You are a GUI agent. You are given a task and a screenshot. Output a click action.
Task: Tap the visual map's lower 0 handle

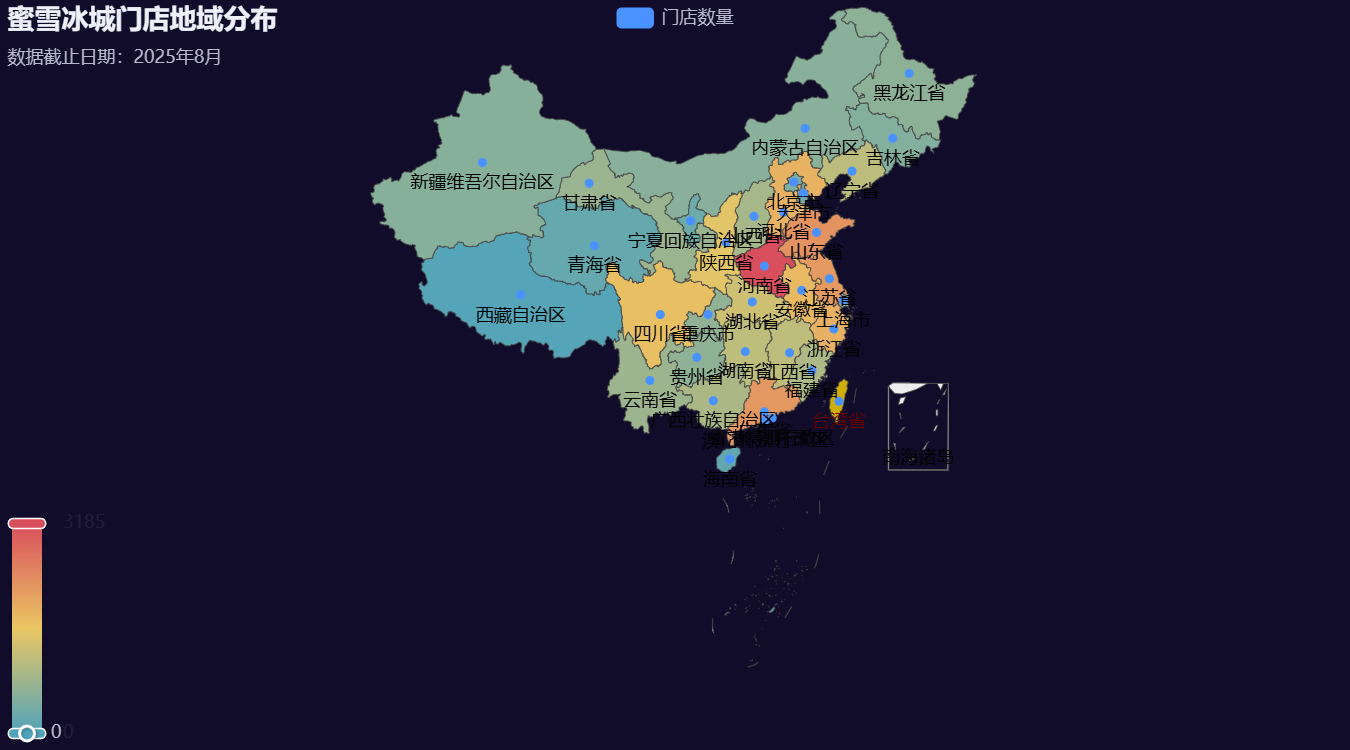27,733
